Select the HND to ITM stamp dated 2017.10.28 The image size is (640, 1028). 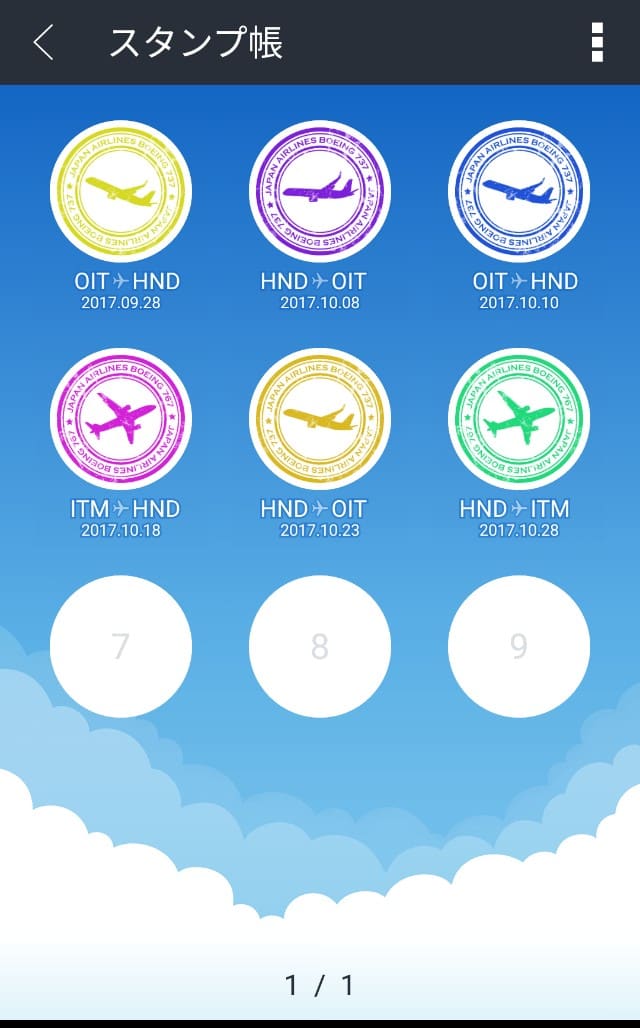click(519, 418)
